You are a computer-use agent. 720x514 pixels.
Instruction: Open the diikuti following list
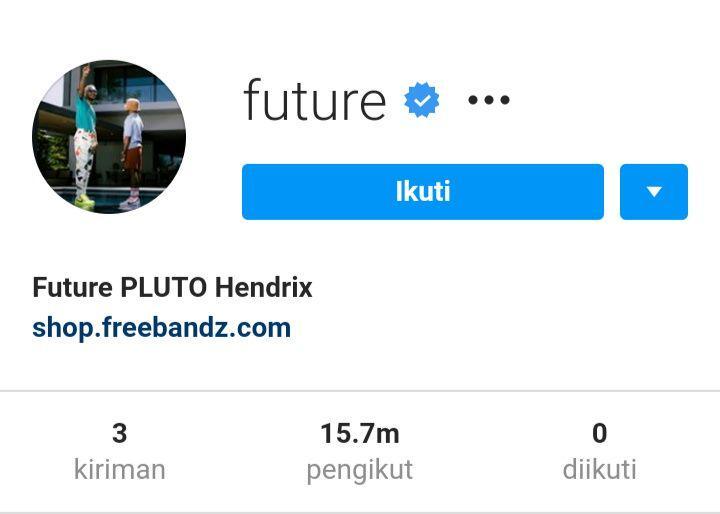point(599,451)
